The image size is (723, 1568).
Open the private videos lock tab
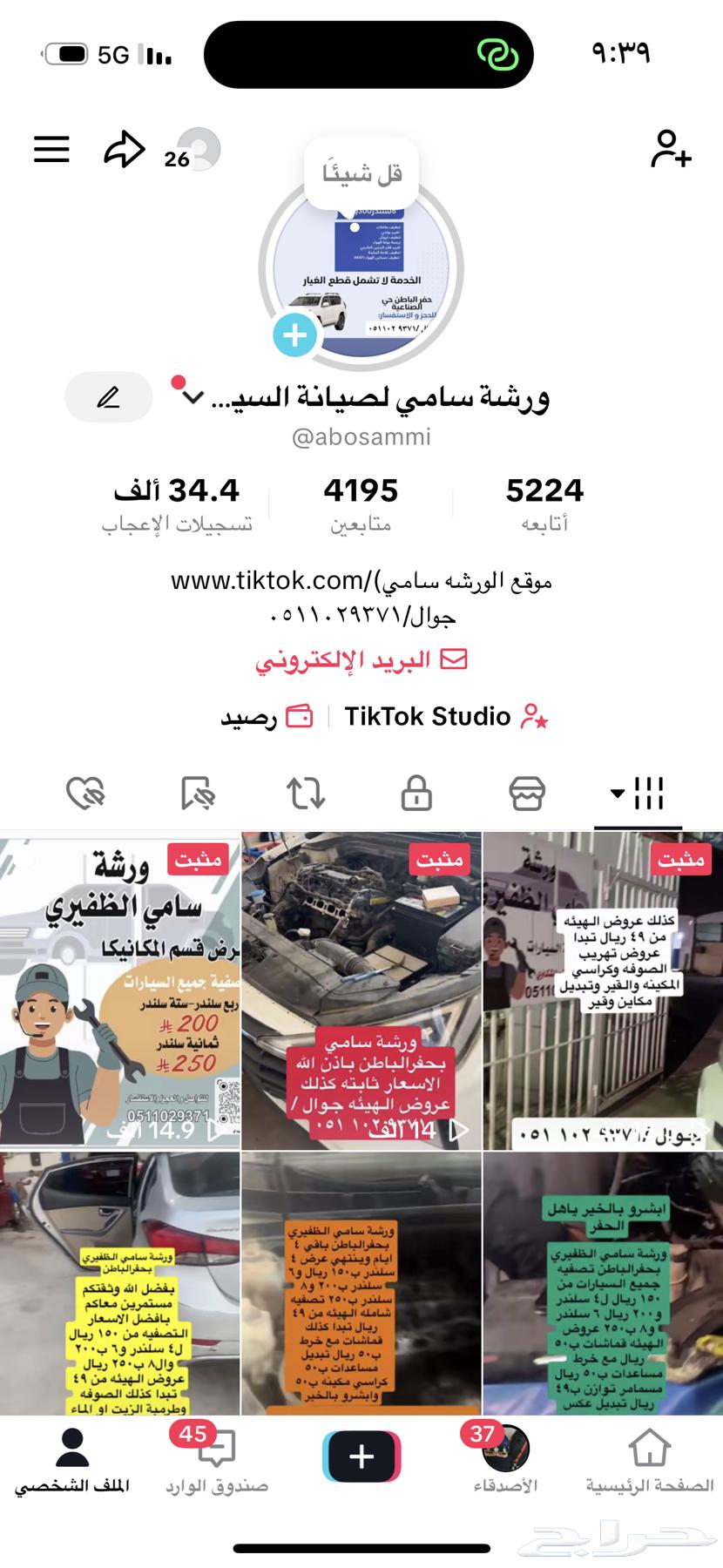click(x=416, y=794)
